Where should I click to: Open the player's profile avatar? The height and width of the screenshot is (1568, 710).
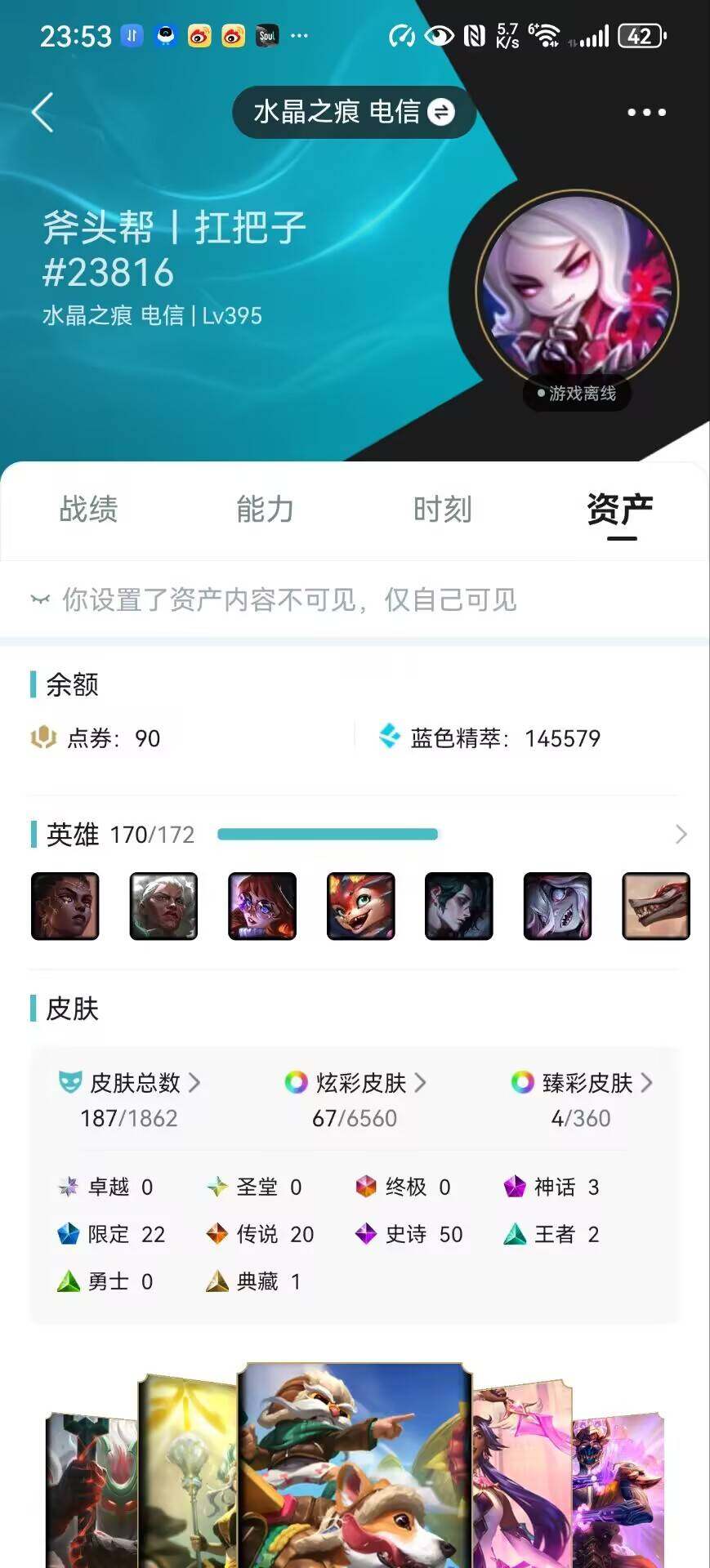(x=577, y=292)
